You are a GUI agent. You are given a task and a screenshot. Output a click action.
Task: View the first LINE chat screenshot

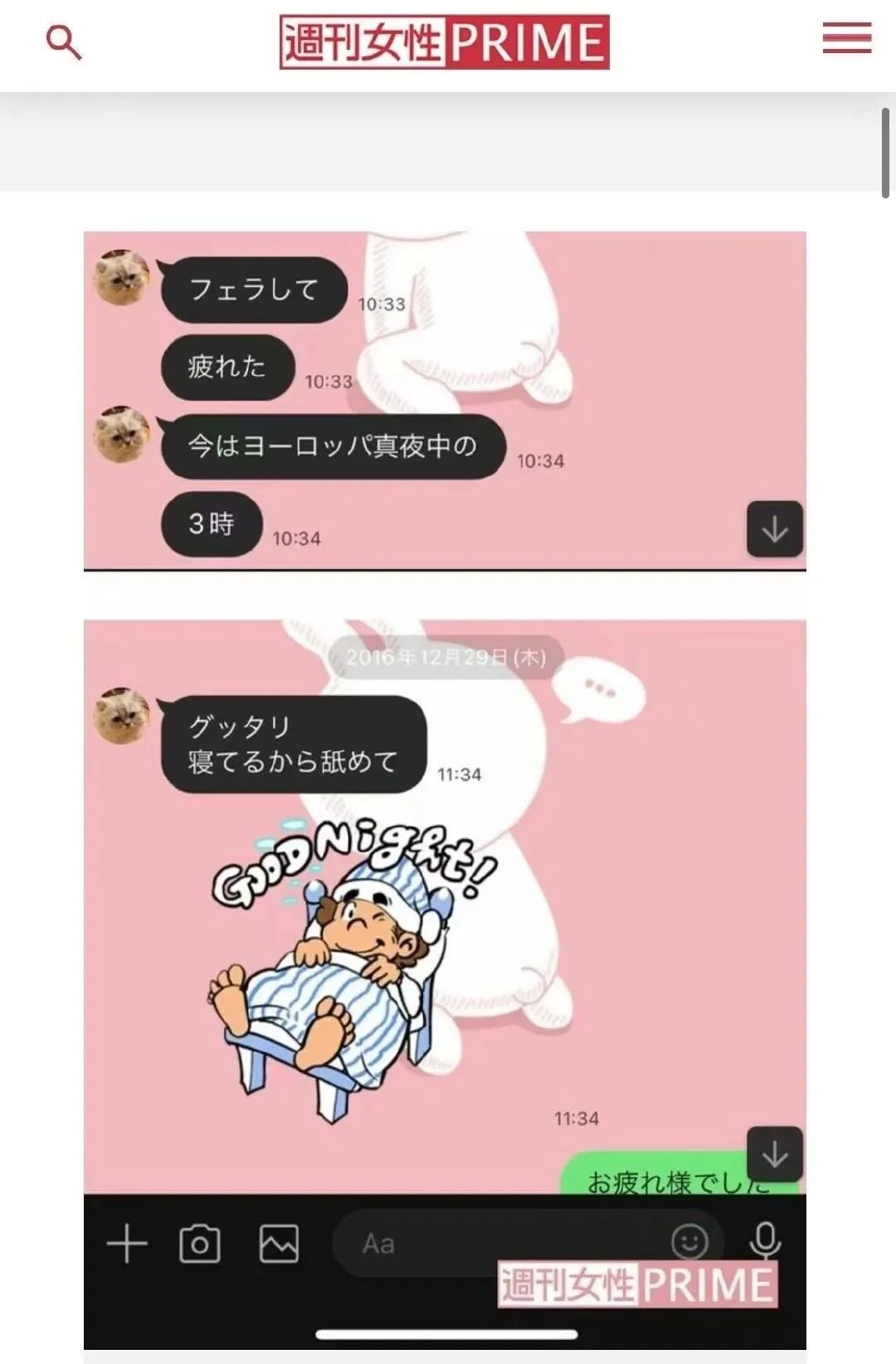445,400
